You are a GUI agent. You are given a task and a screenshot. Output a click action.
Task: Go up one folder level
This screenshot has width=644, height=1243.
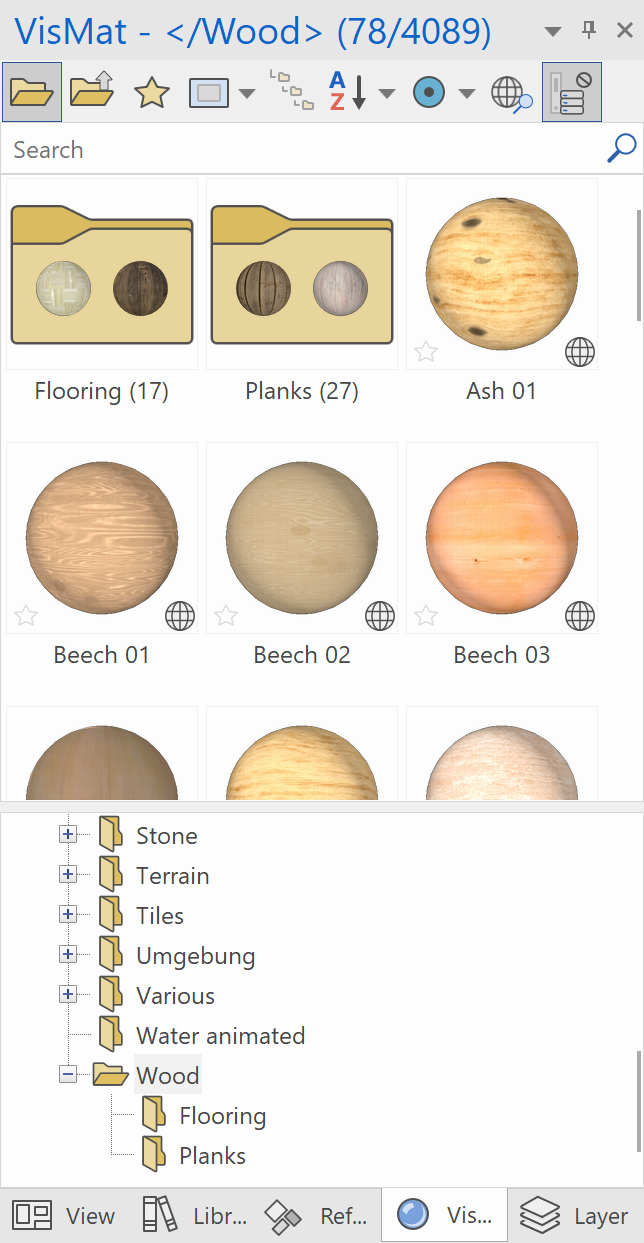(92, 92)
